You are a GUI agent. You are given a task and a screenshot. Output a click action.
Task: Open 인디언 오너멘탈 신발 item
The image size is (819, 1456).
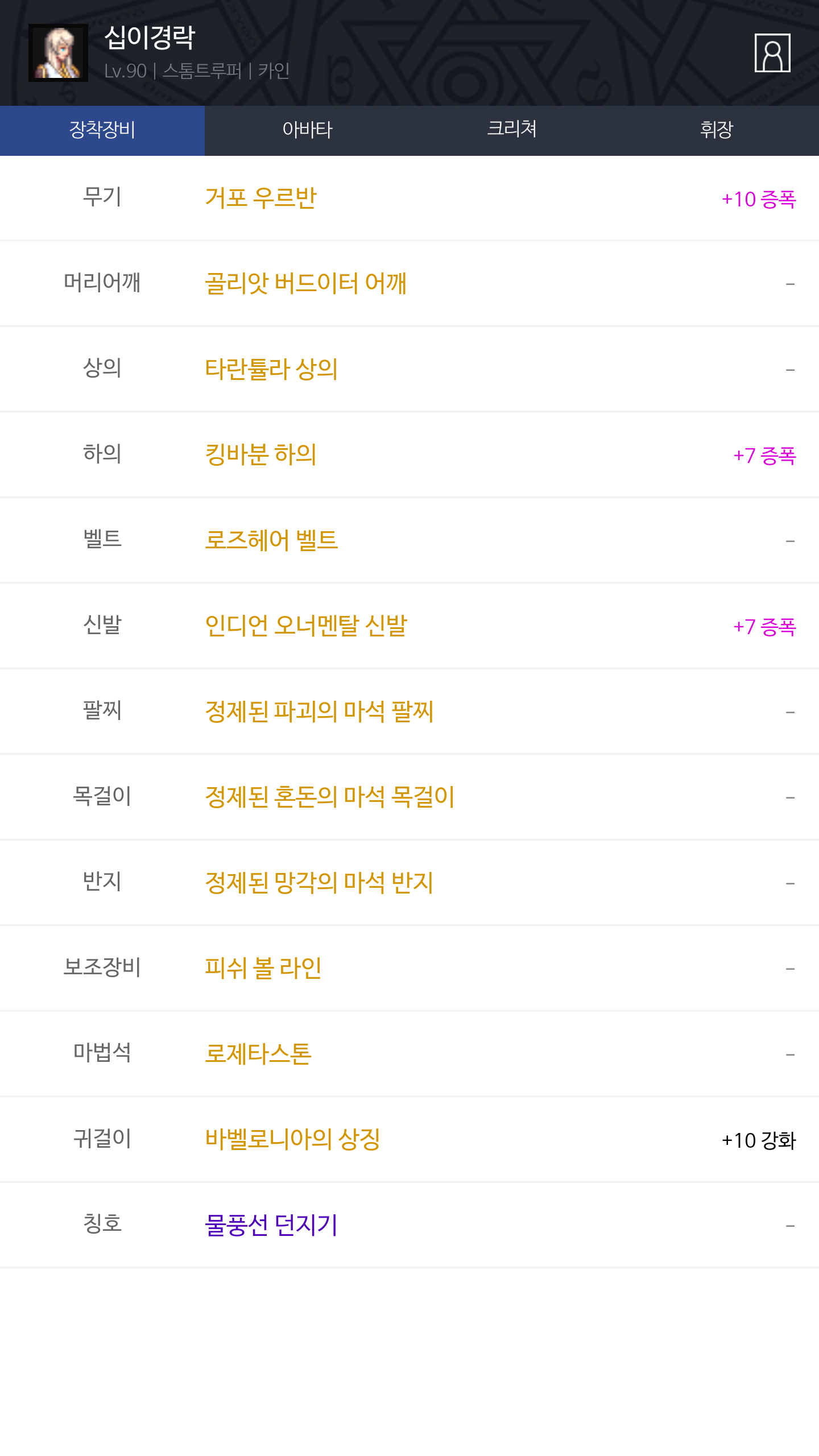306,626
